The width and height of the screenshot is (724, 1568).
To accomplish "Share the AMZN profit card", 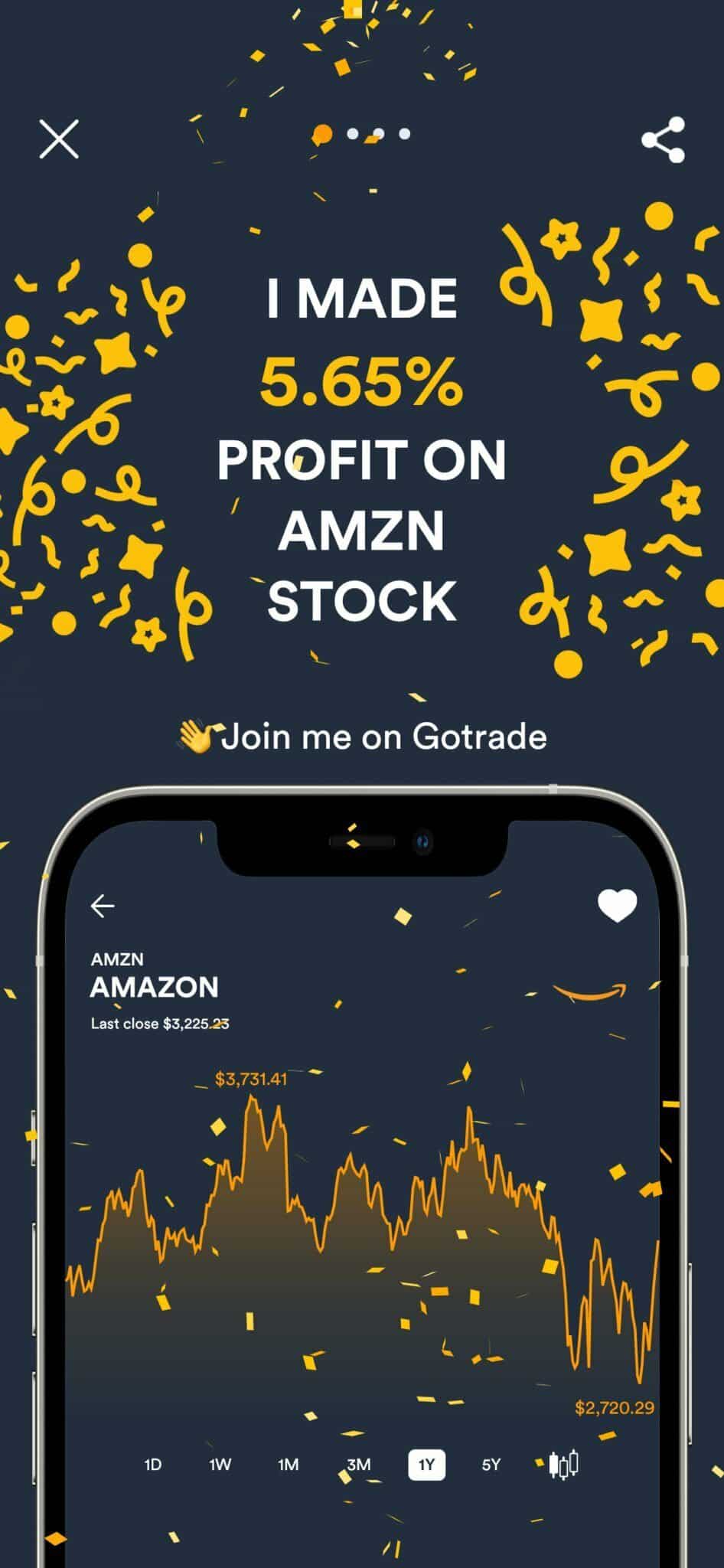I will (x=663, y=139).
